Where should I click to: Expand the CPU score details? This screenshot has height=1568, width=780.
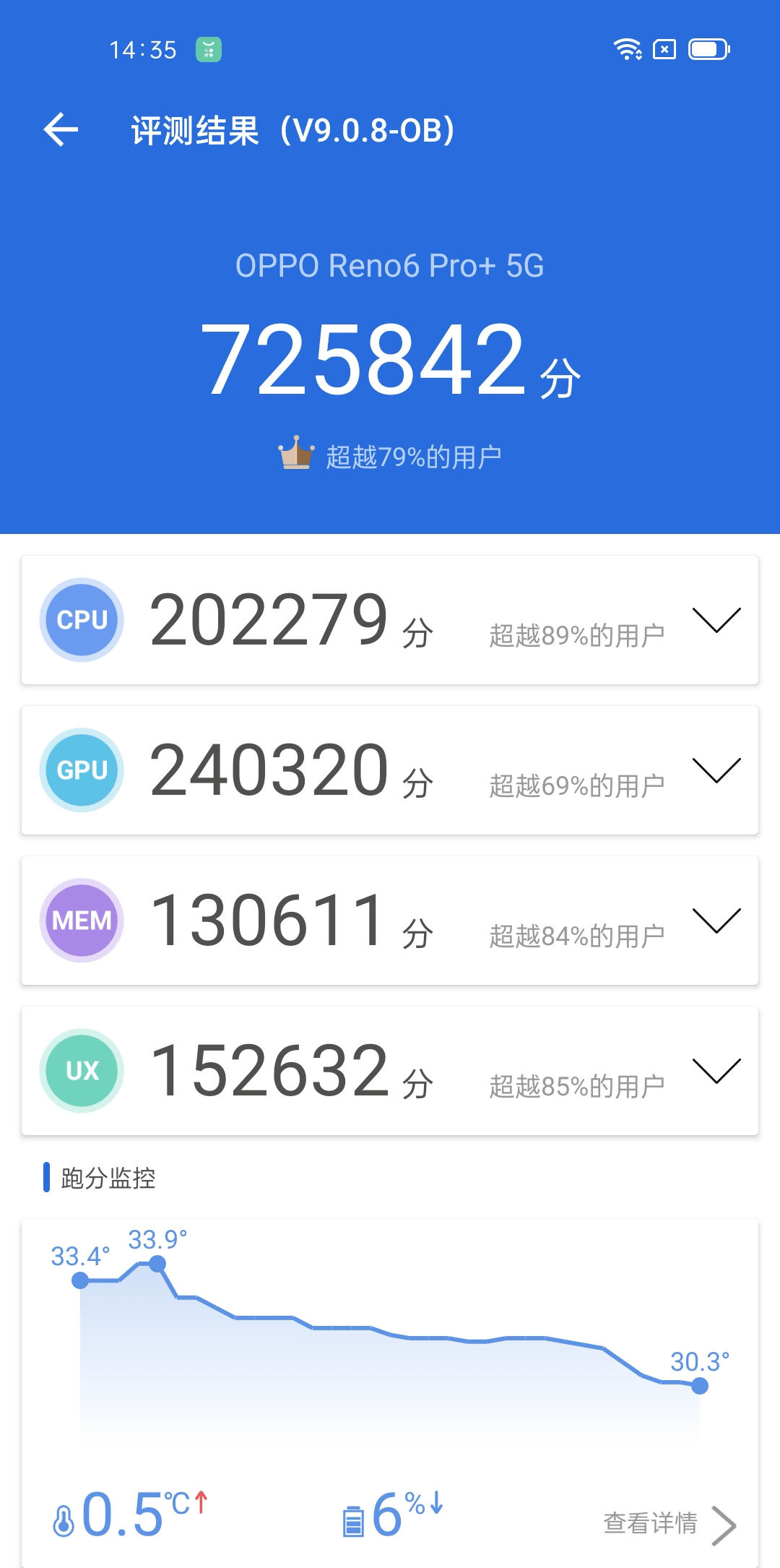pos(716,620)
